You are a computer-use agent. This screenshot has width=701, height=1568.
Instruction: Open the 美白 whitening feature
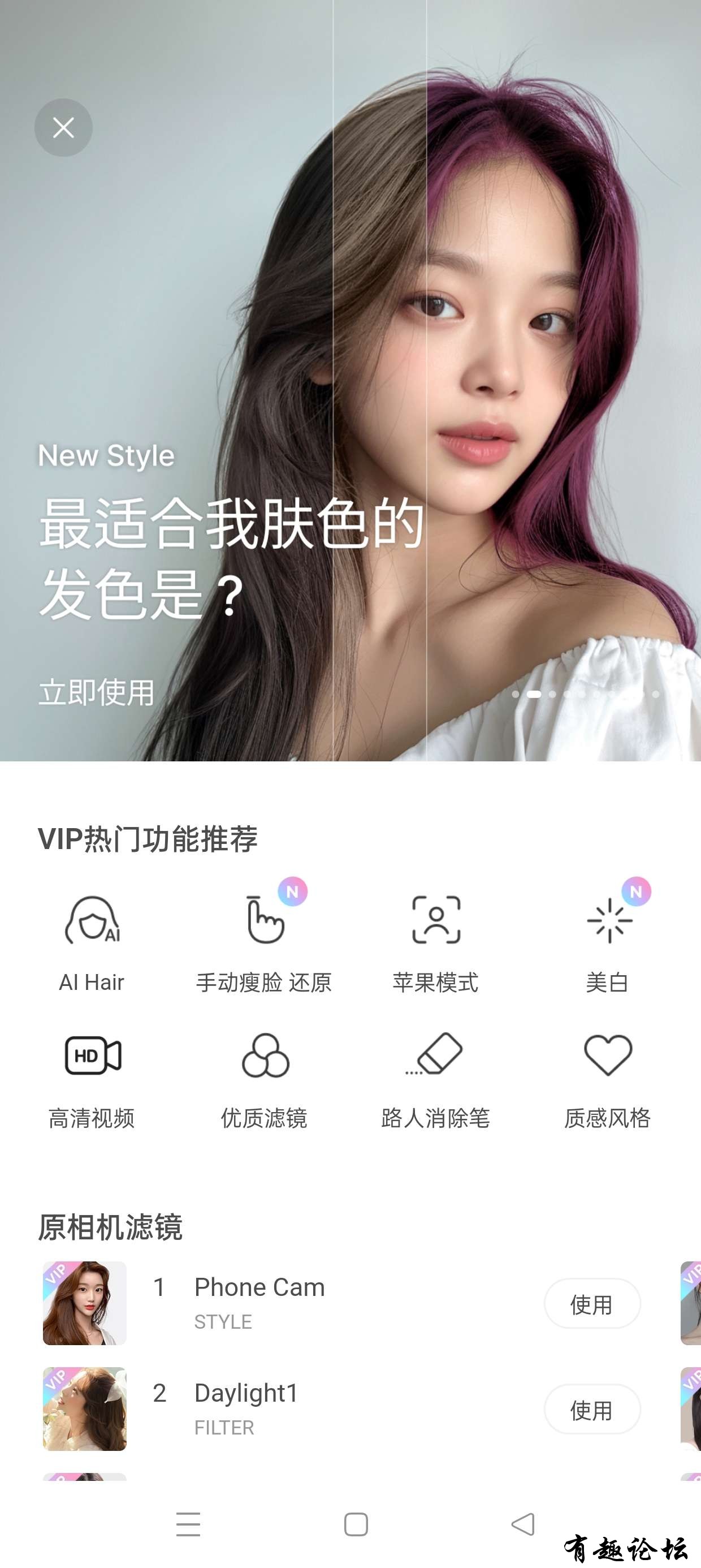608,942
